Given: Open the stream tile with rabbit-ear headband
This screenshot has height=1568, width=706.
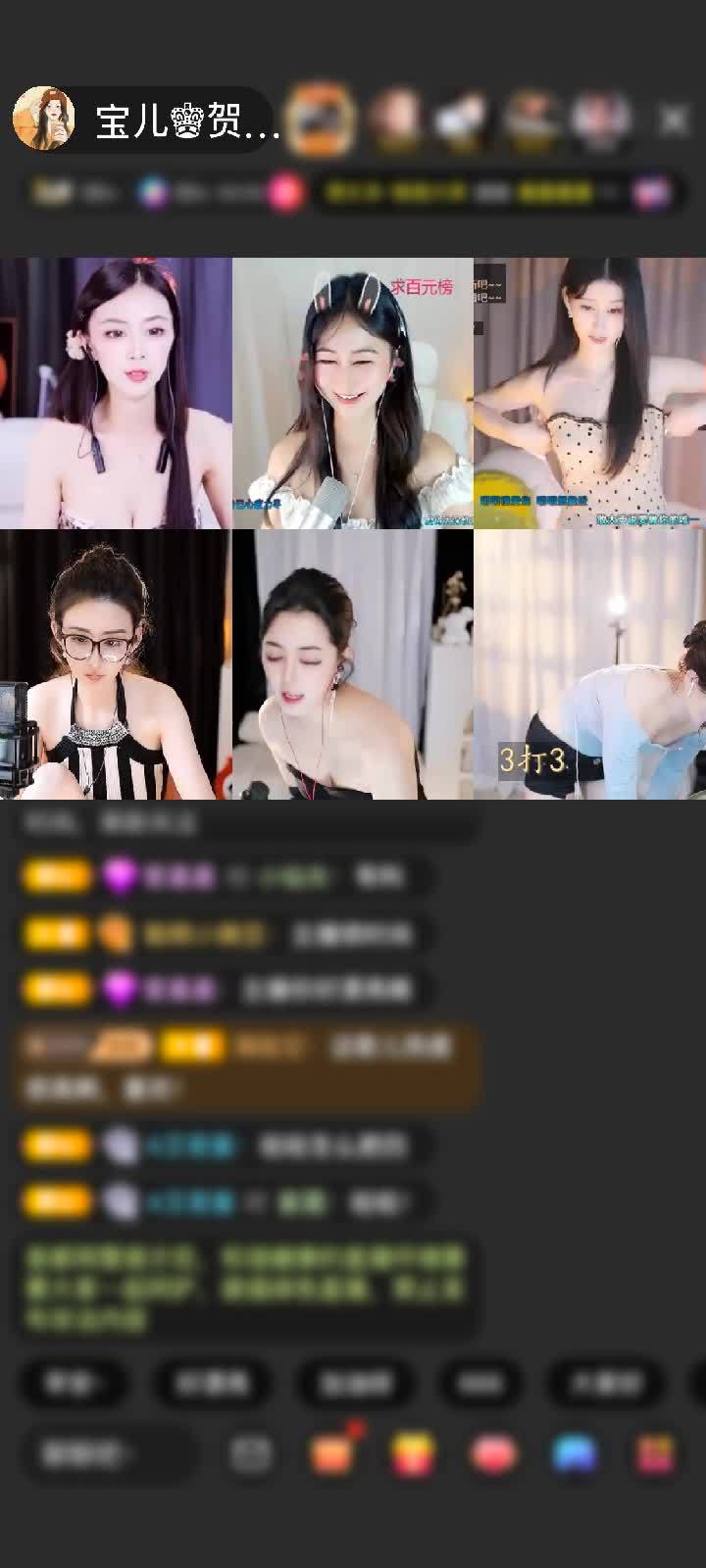Looking at the screenshot, I should tap(353, 392).
